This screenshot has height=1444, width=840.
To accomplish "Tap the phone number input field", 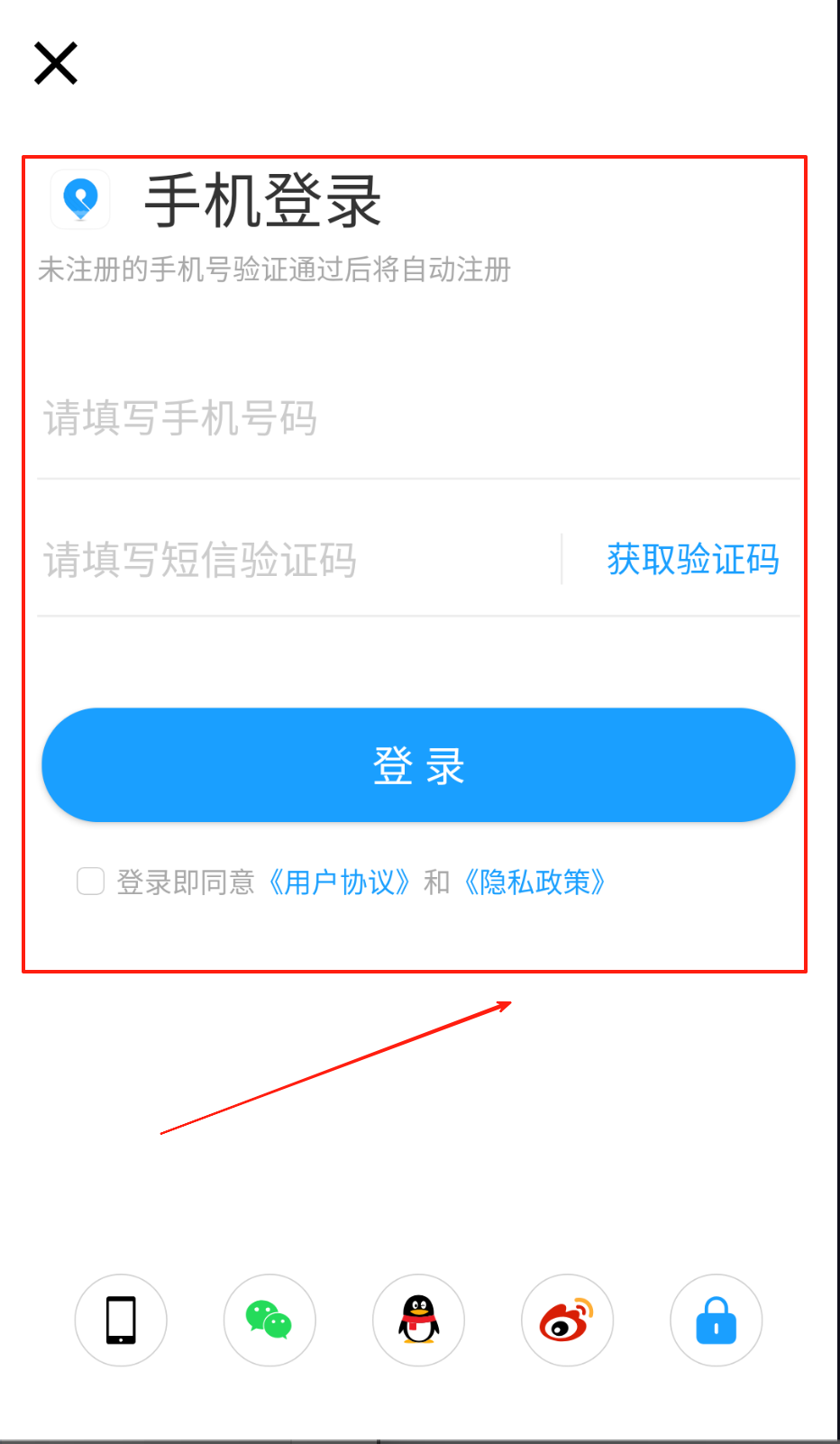I will click(361, 419).
